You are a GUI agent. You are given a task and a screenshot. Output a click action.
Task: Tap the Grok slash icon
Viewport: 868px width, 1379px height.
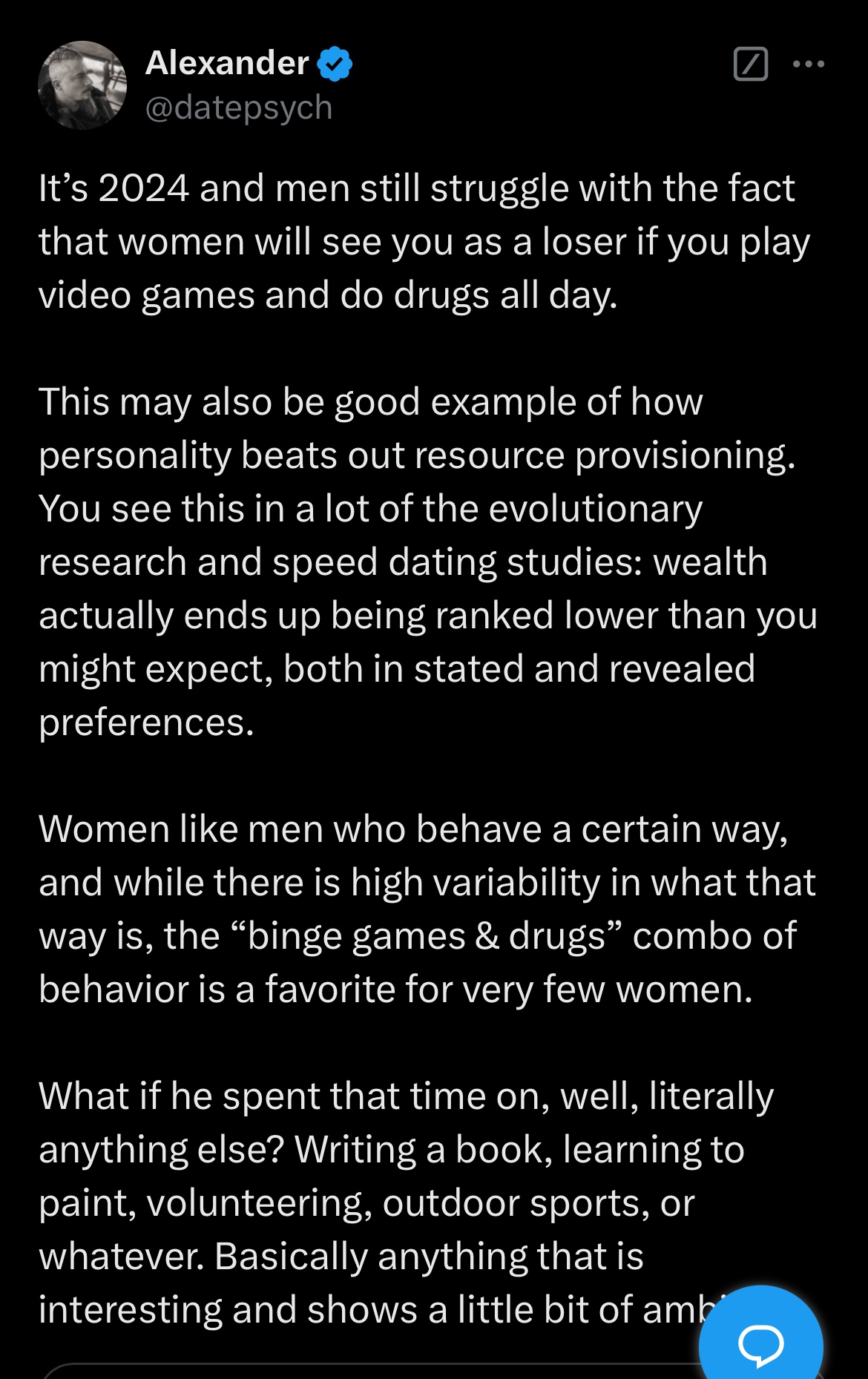750,64
